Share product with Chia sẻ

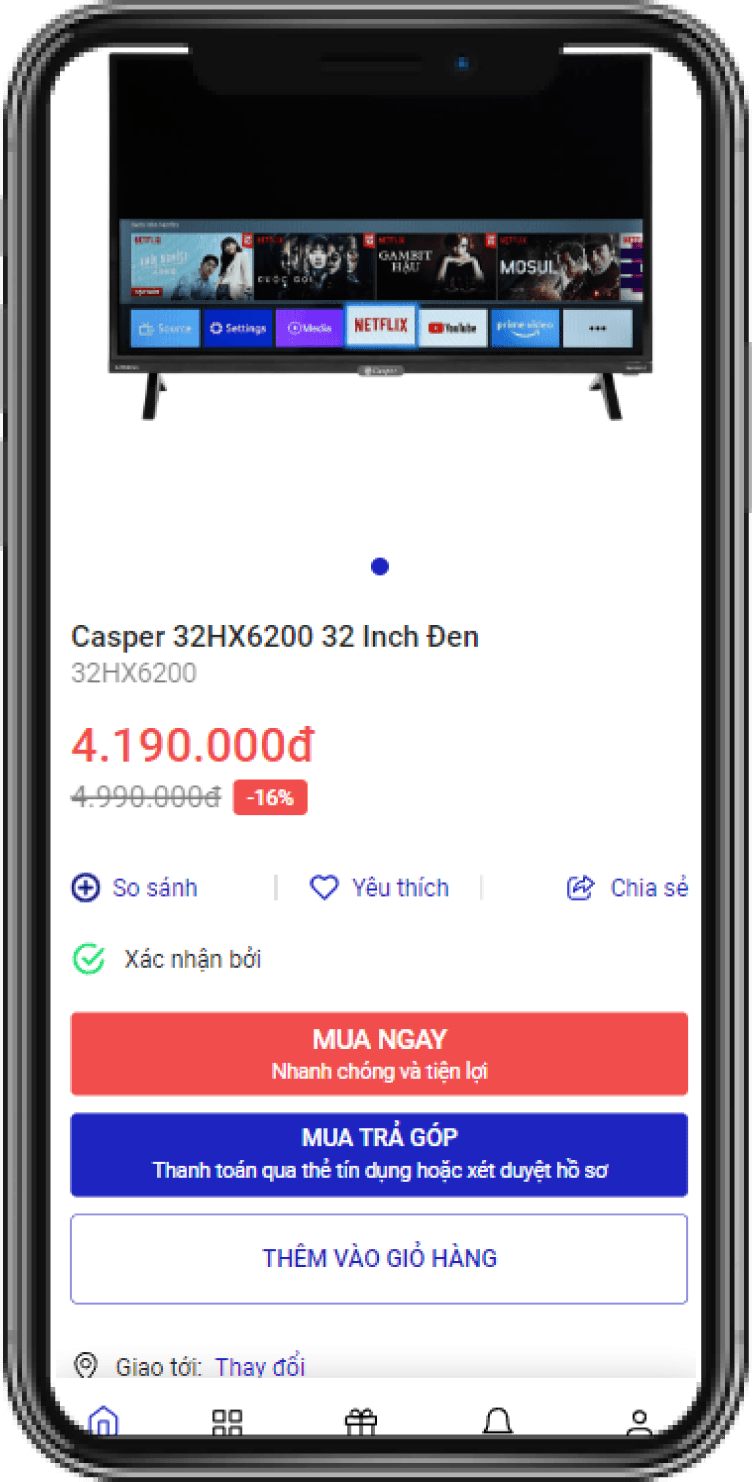[627, 887]
